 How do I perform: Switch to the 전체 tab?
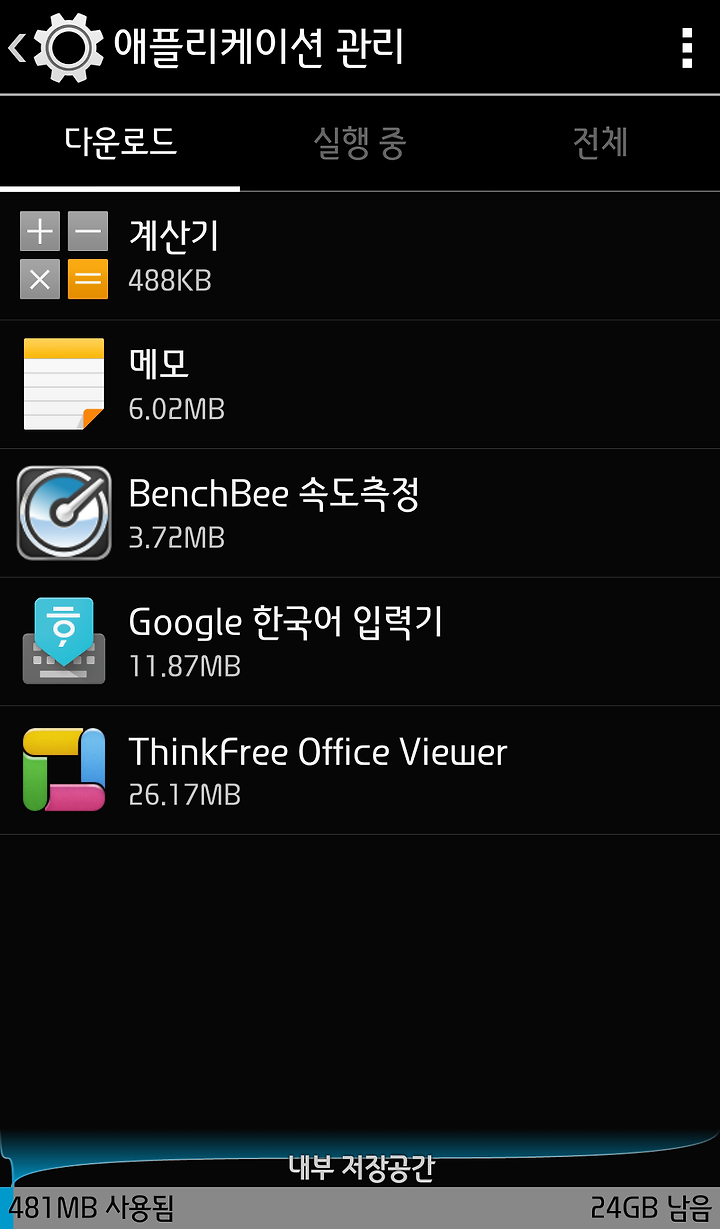(x=600, y=142)
